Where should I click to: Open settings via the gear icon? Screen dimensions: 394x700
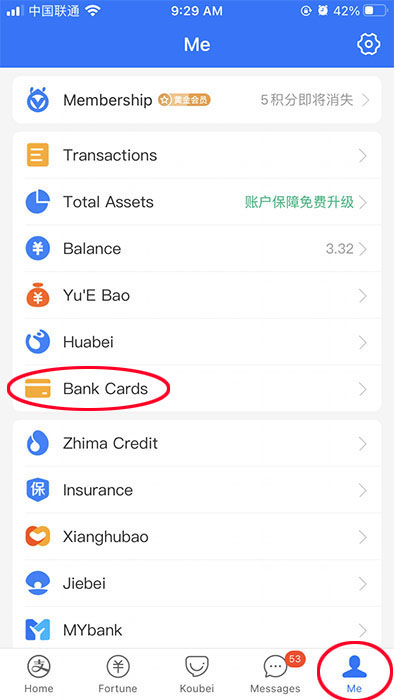(369, 44)
